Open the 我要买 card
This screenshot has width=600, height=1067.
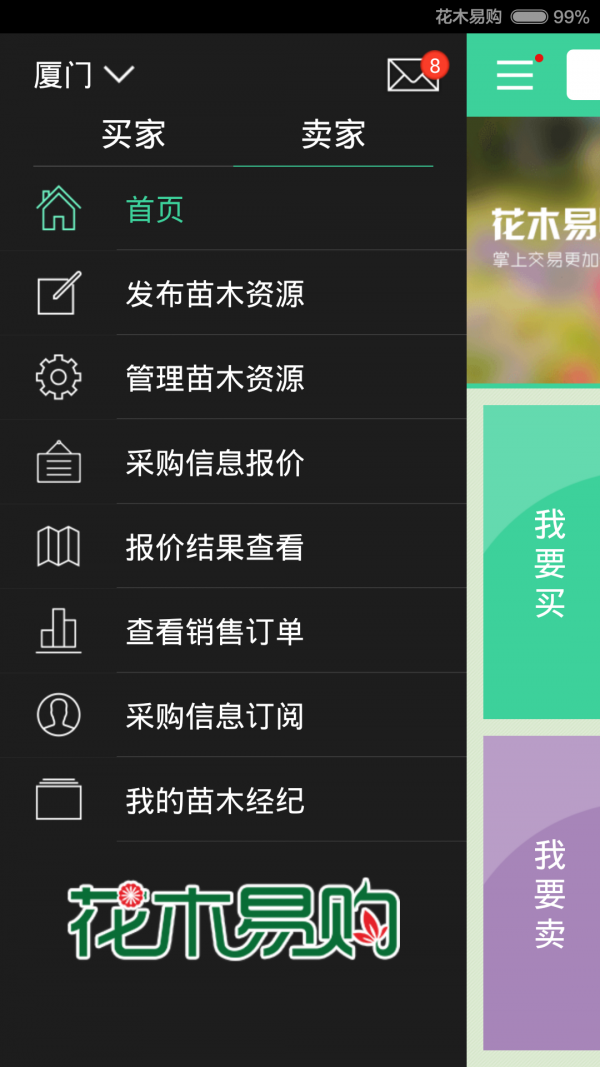coord(545,562)
